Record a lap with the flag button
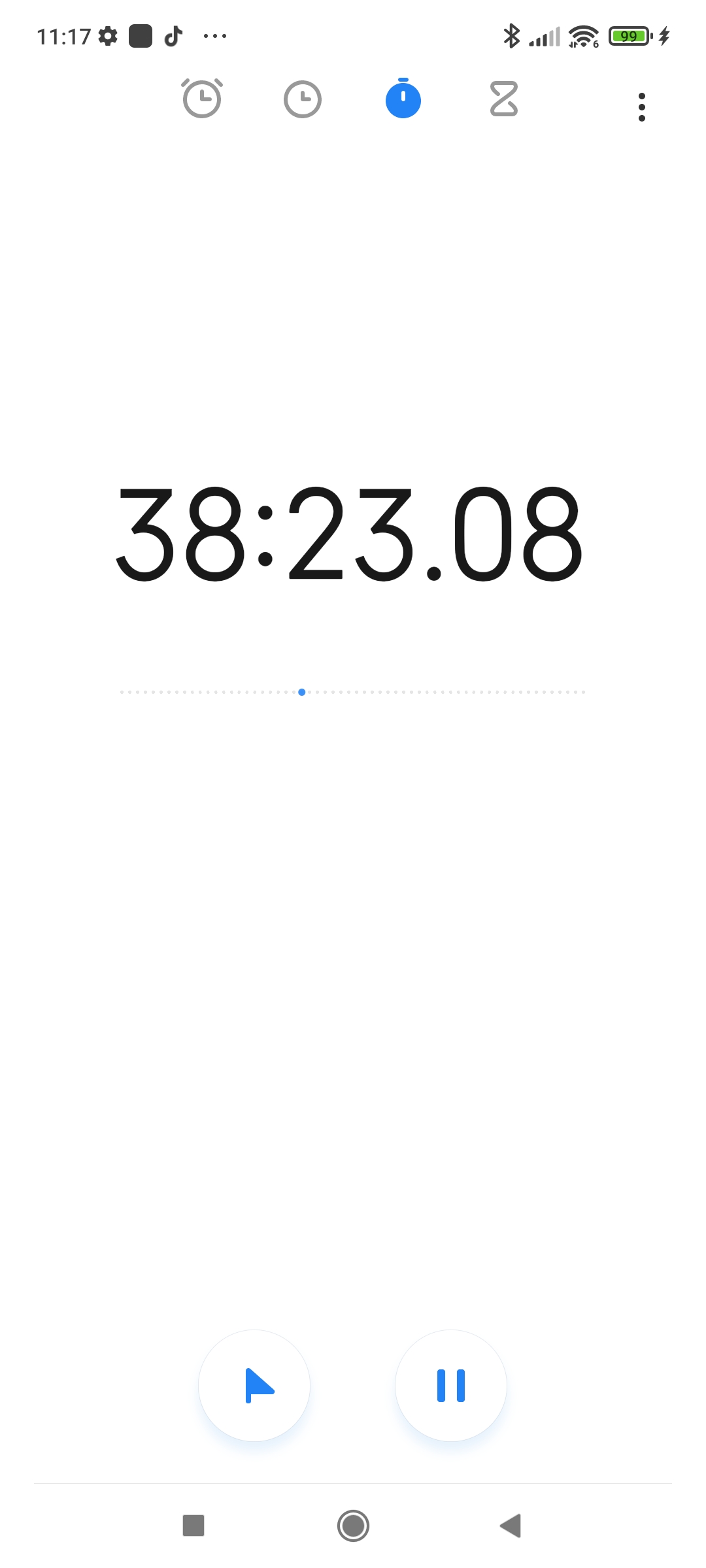Screen dimensions: 706x1568 [x=254, y=1386]
